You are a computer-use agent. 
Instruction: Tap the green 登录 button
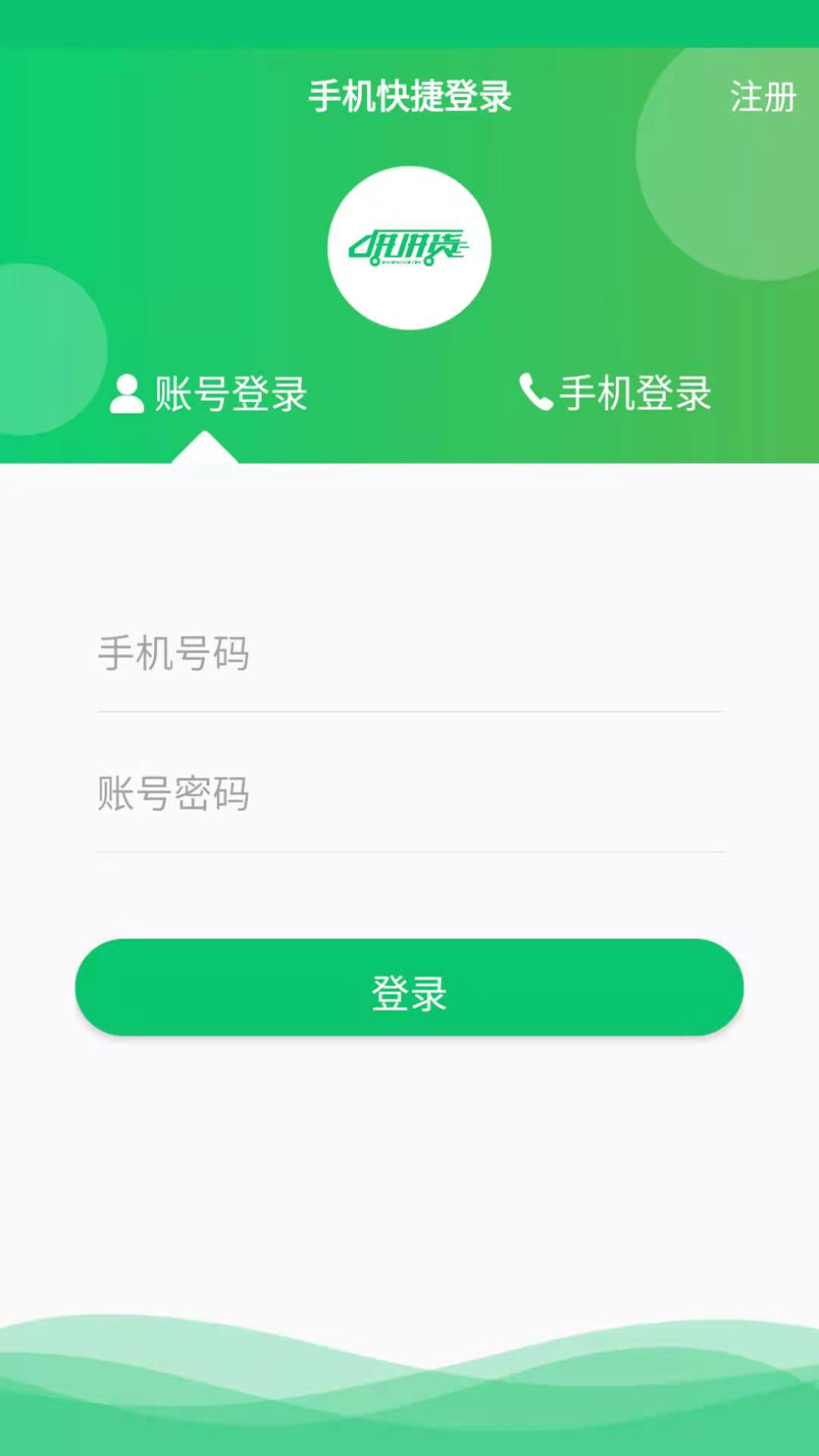(409, 988)
